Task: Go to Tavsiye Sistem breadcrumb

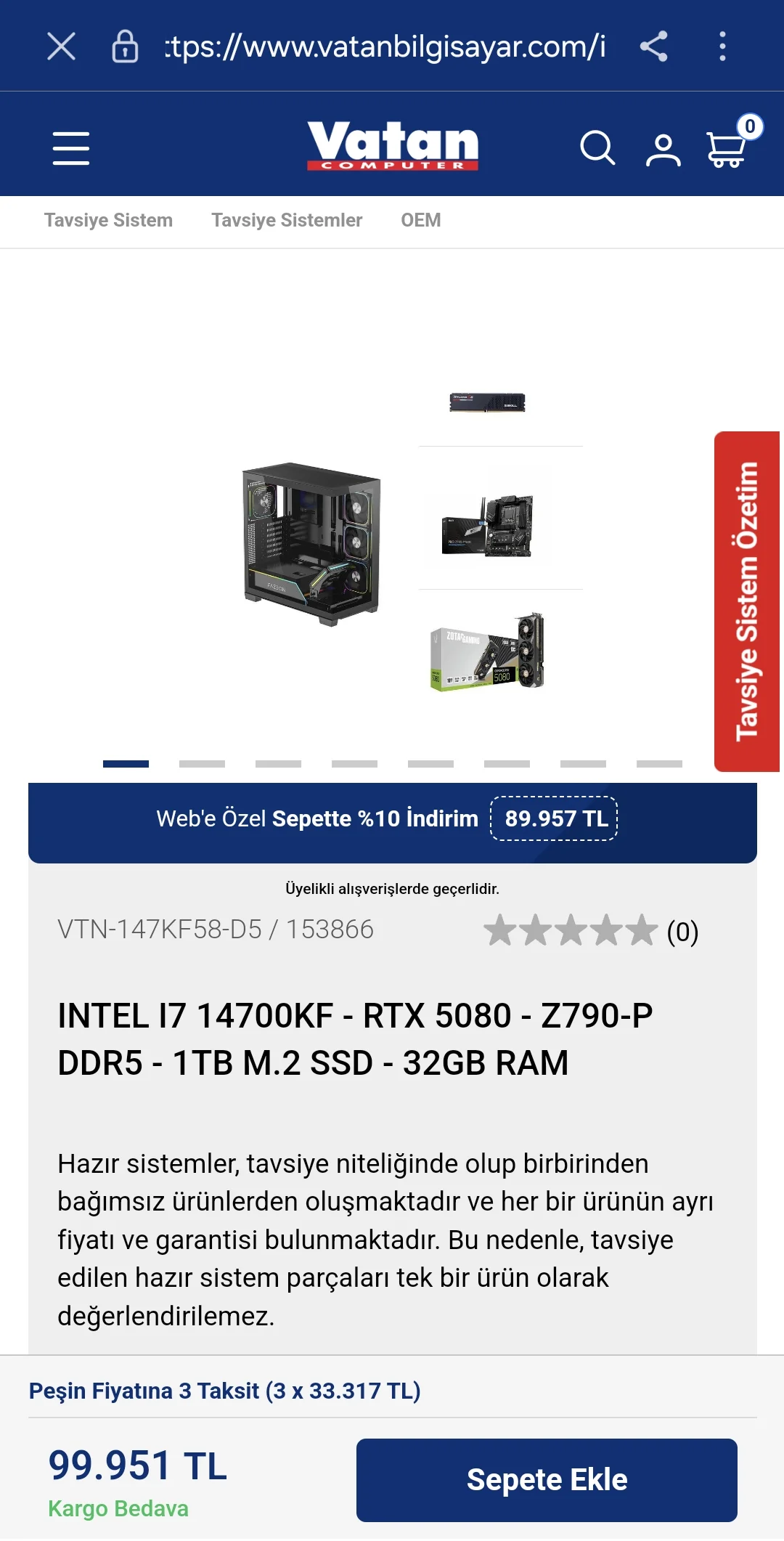Action: 108,220
